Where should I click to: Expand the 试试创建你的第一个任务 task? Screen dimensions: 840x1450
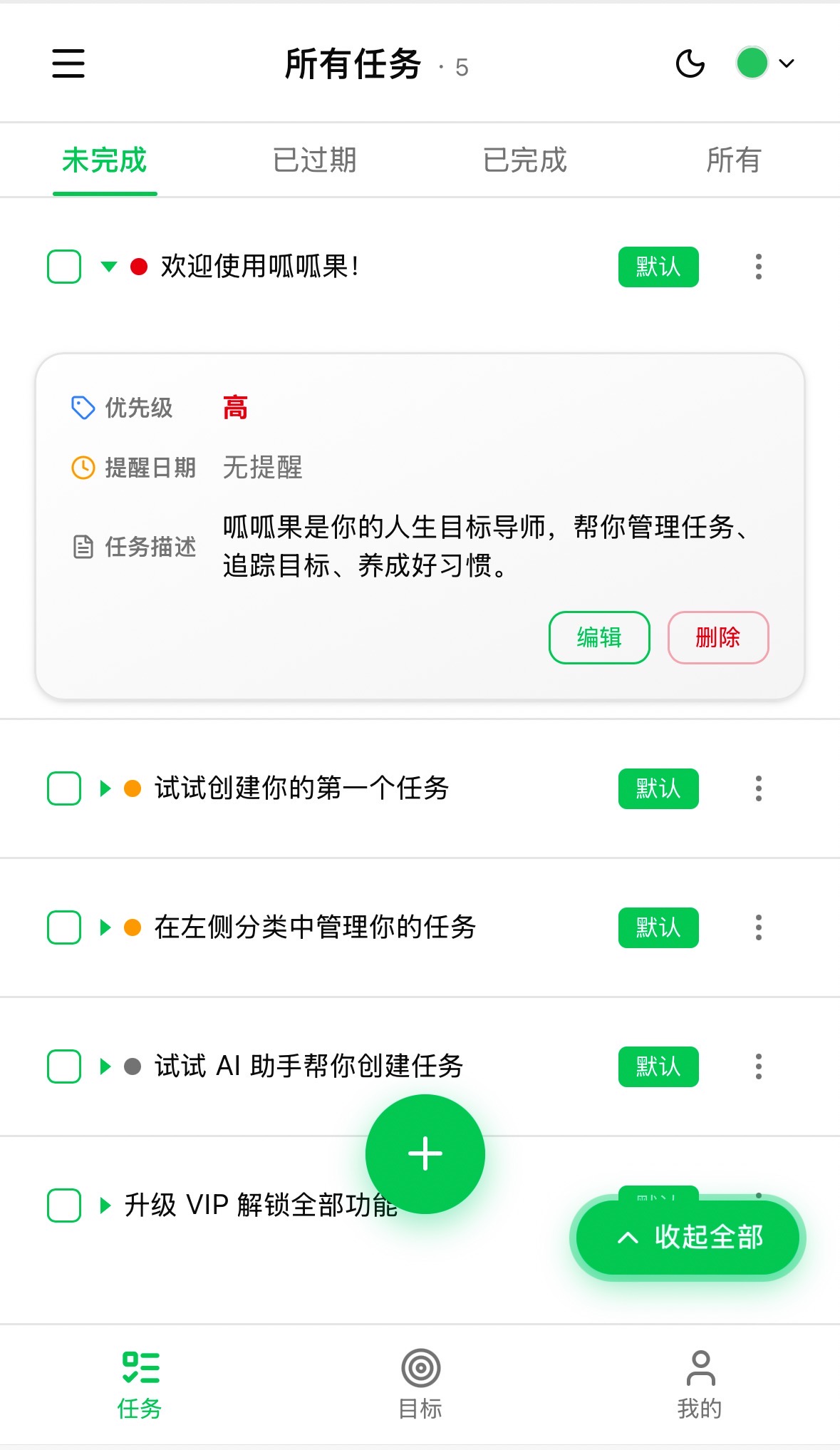105,788
